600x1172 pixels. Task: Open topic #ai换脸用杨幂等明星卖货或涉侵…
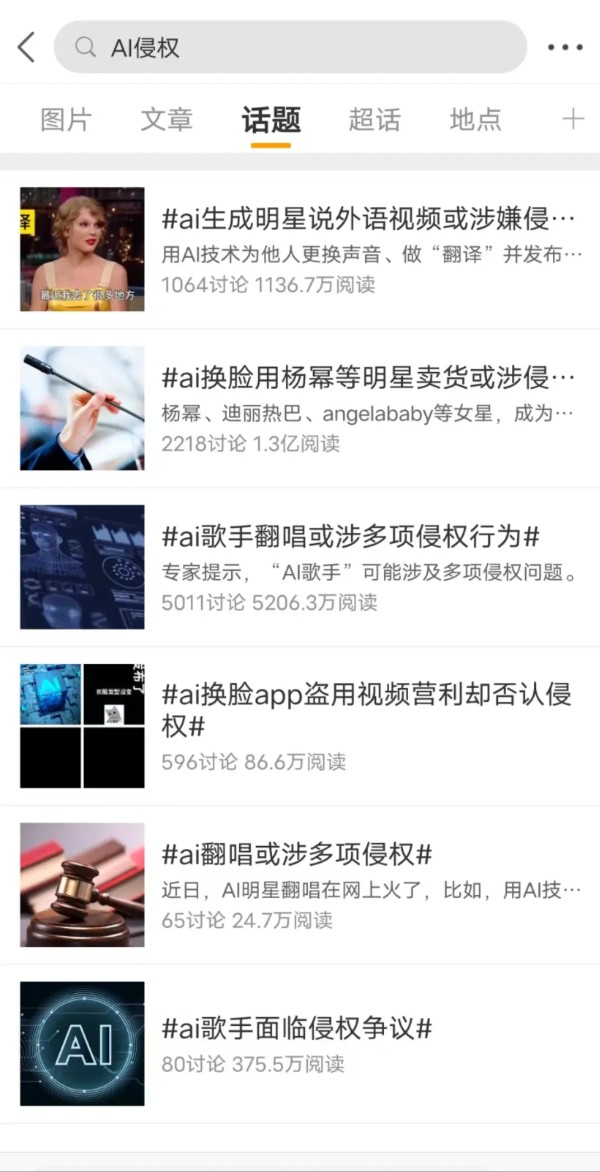[x=300, y=408]
